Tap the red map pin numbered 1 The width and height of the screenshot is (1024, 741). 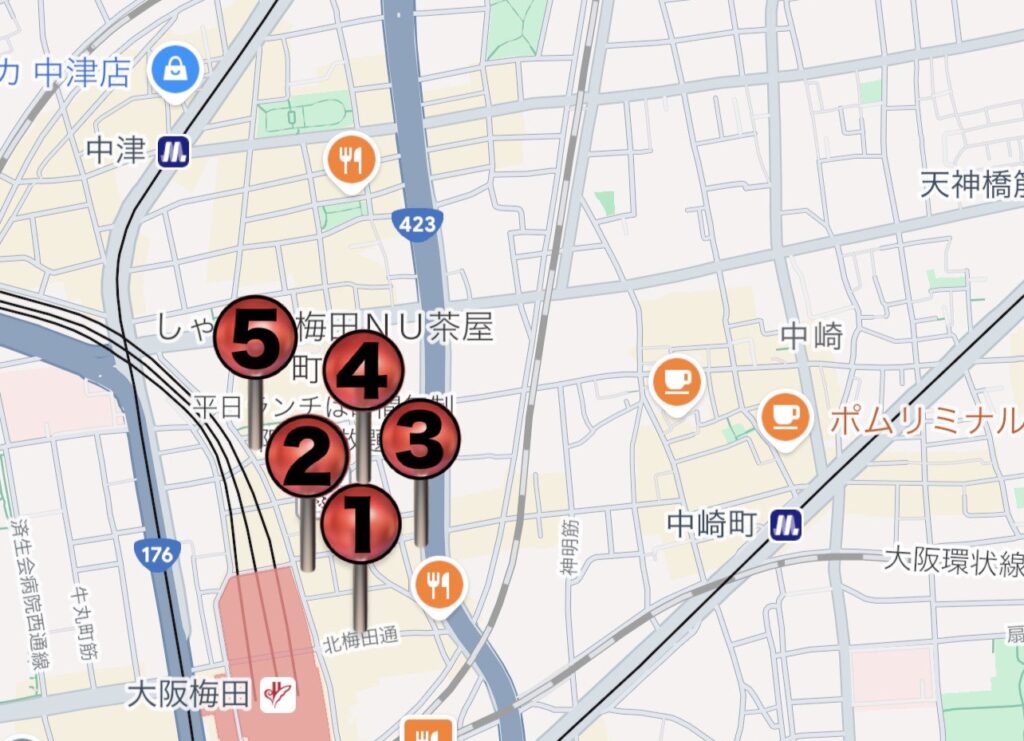coord(361,522)
